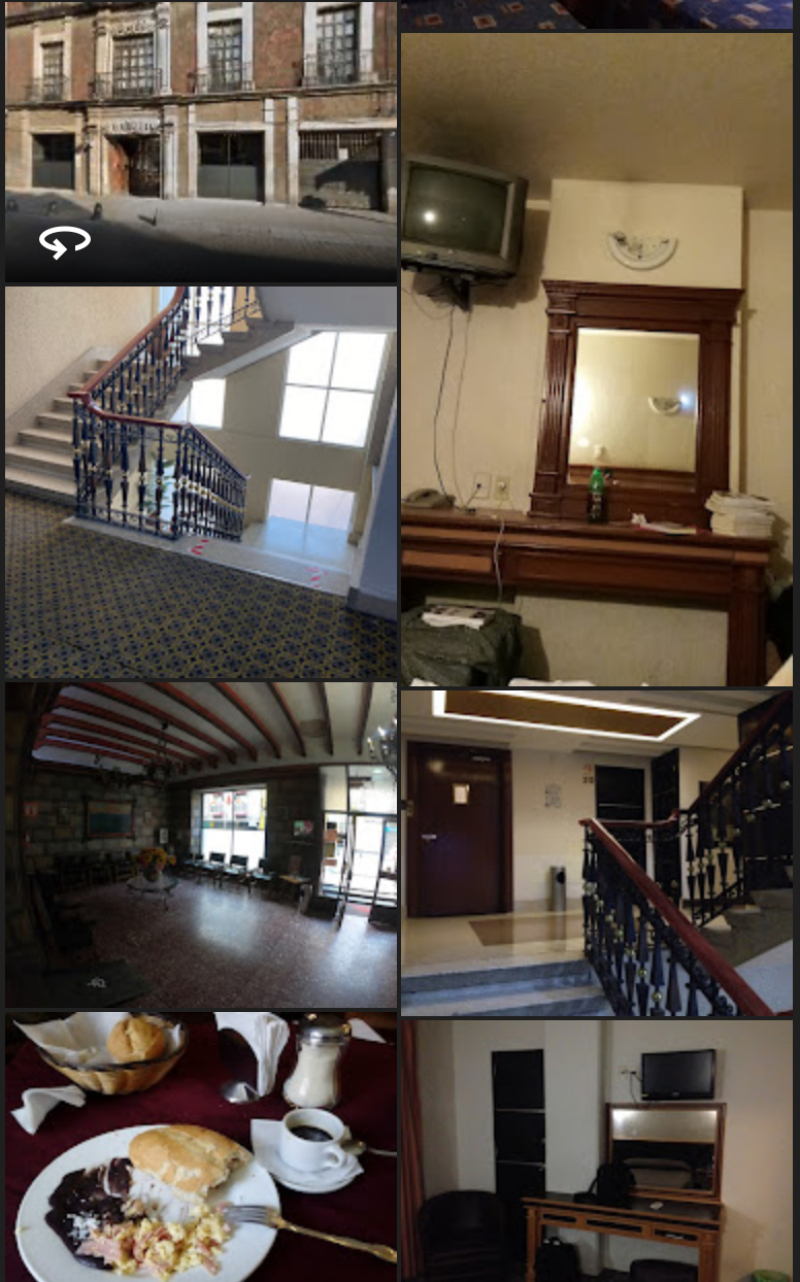View the photo of old TV and mirror

click(x=596, y=360)
